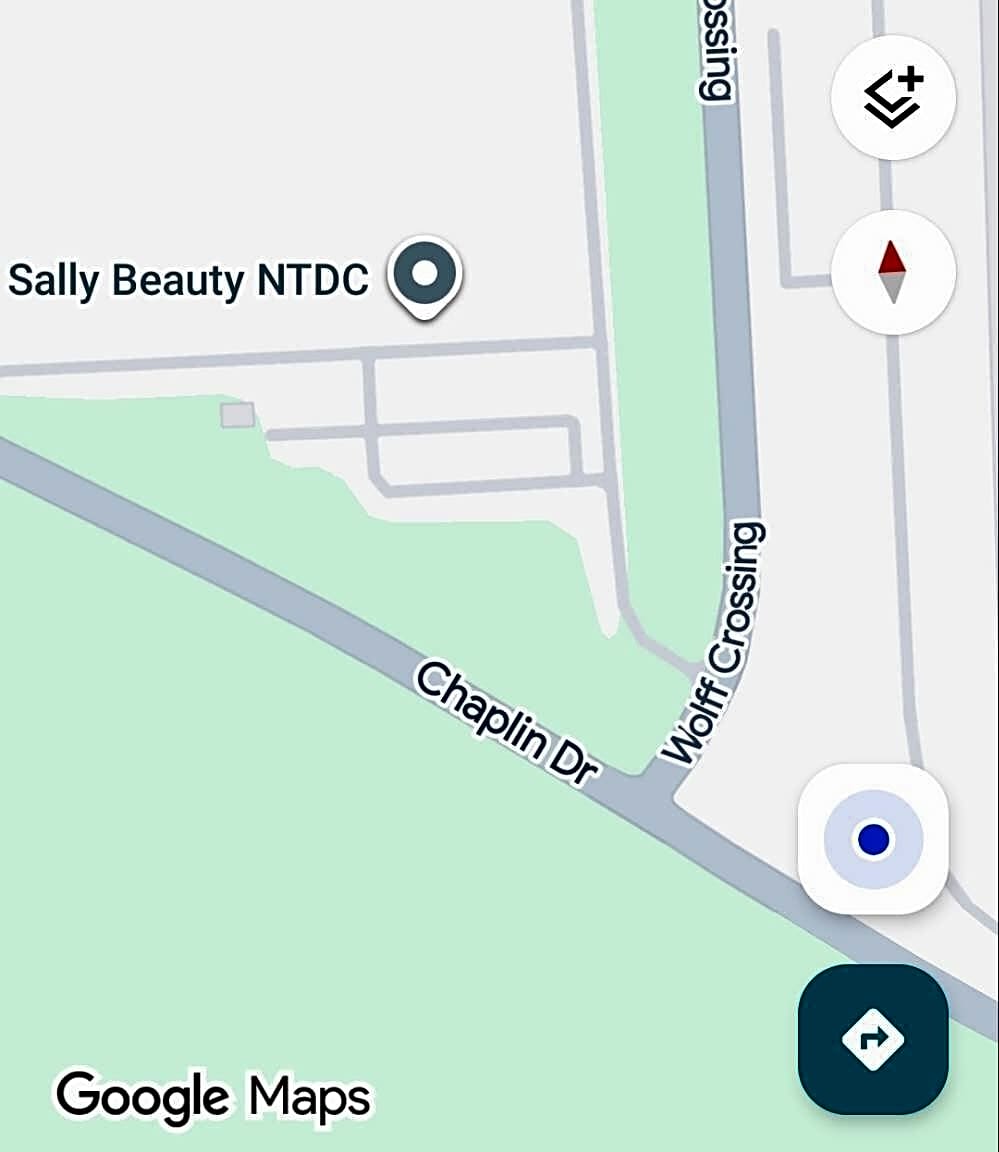Tap the plus sign on the layers icon
999x1152 pixels.
[x=910, y=80]
